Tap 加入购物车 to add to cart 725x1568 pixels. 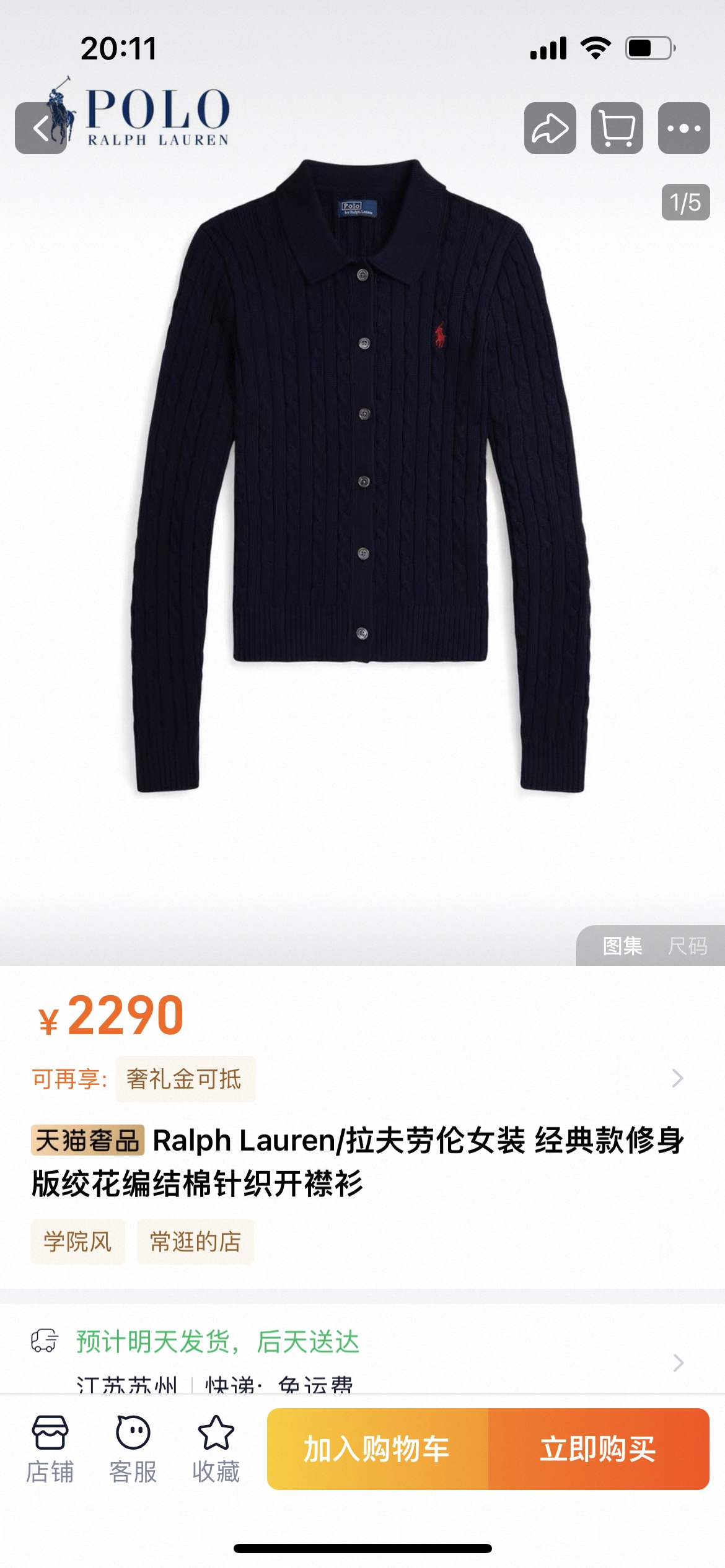377,1449
